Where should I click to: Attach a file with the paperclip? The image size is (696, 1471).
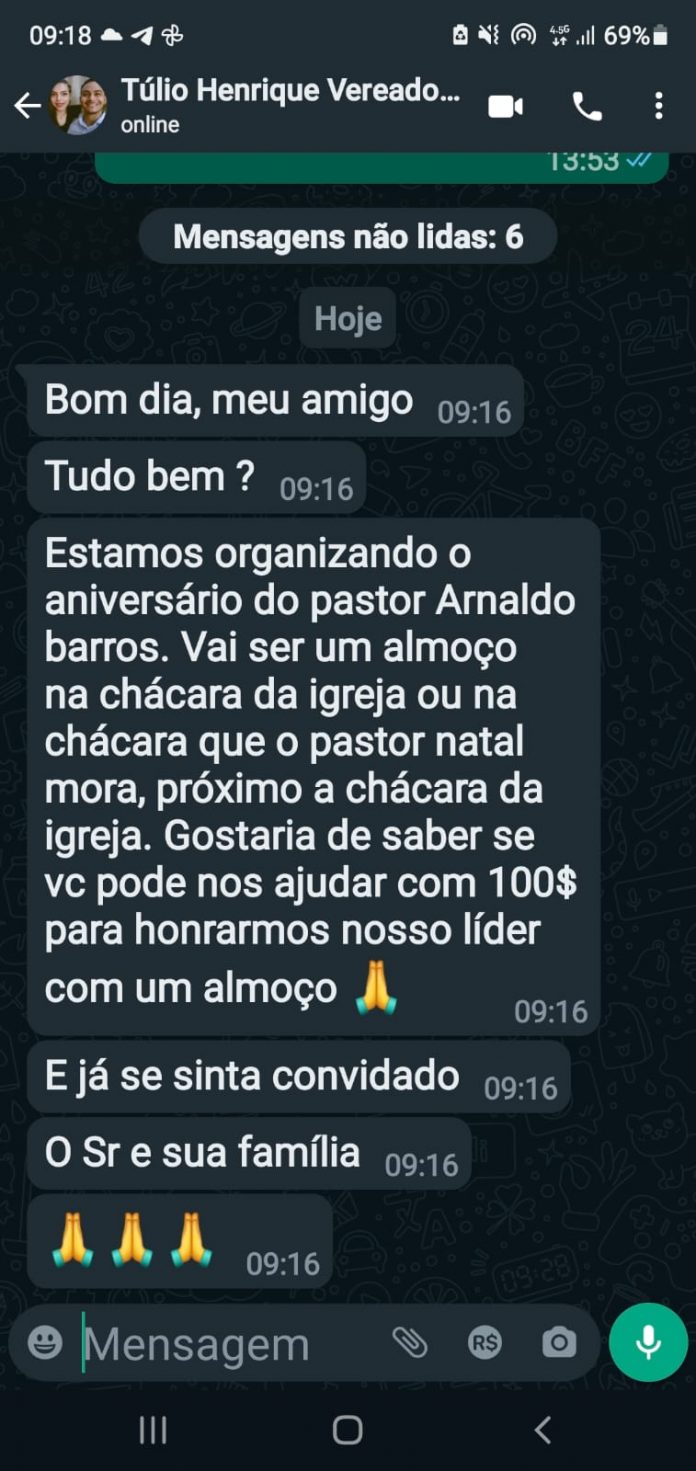(x=410, y=1343)
